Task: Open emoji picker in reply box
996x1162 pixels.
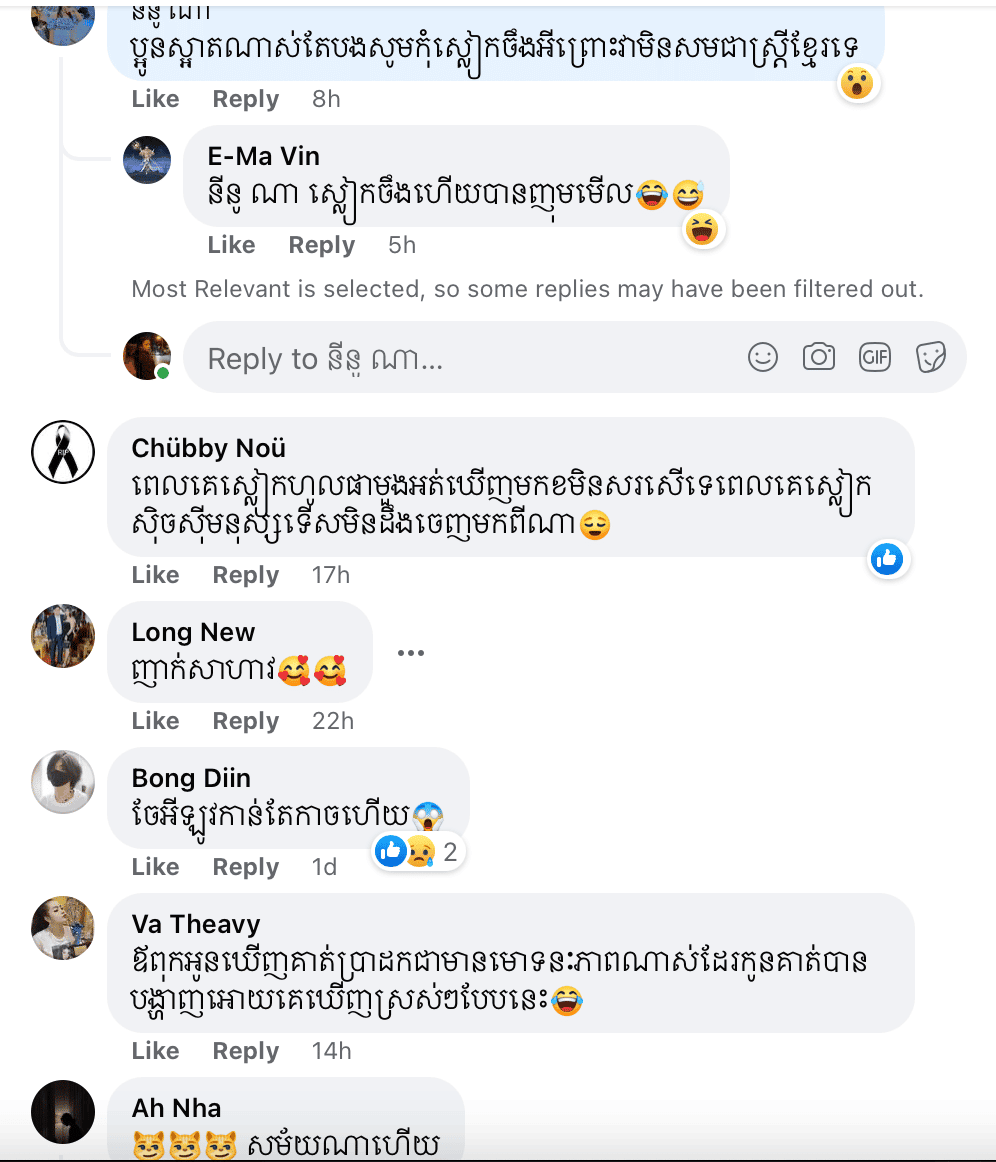Action: tap(763, 357)
